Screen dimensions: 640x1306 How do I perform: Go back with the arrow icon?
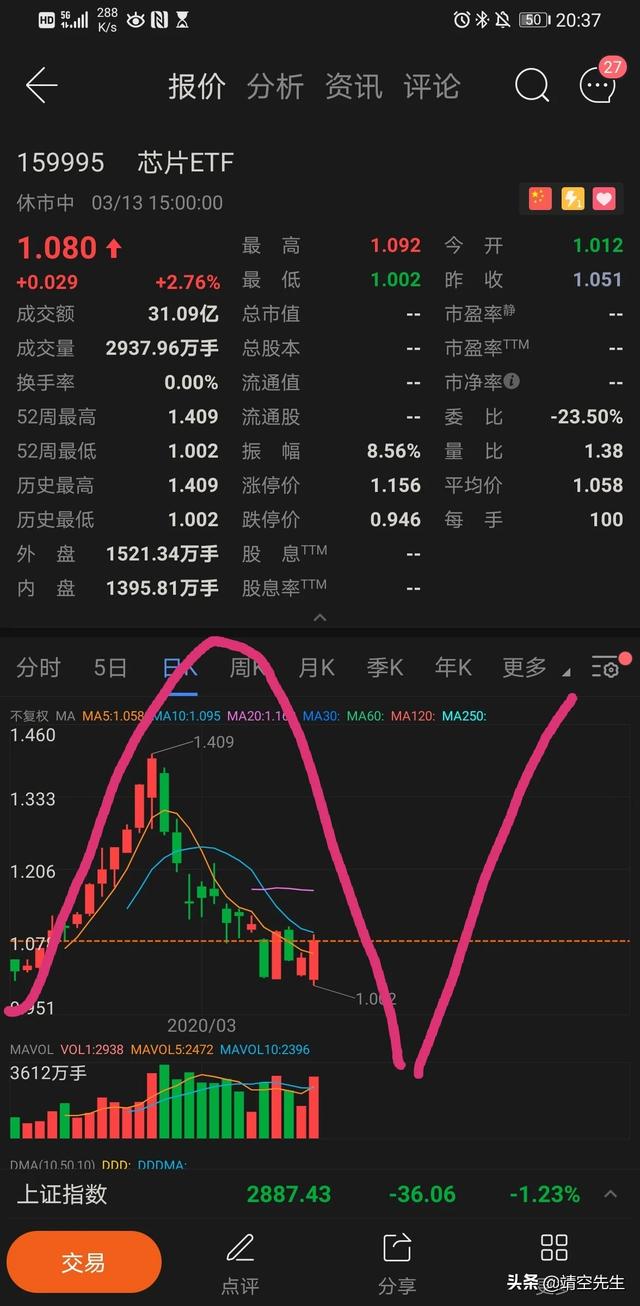point(42,86)
